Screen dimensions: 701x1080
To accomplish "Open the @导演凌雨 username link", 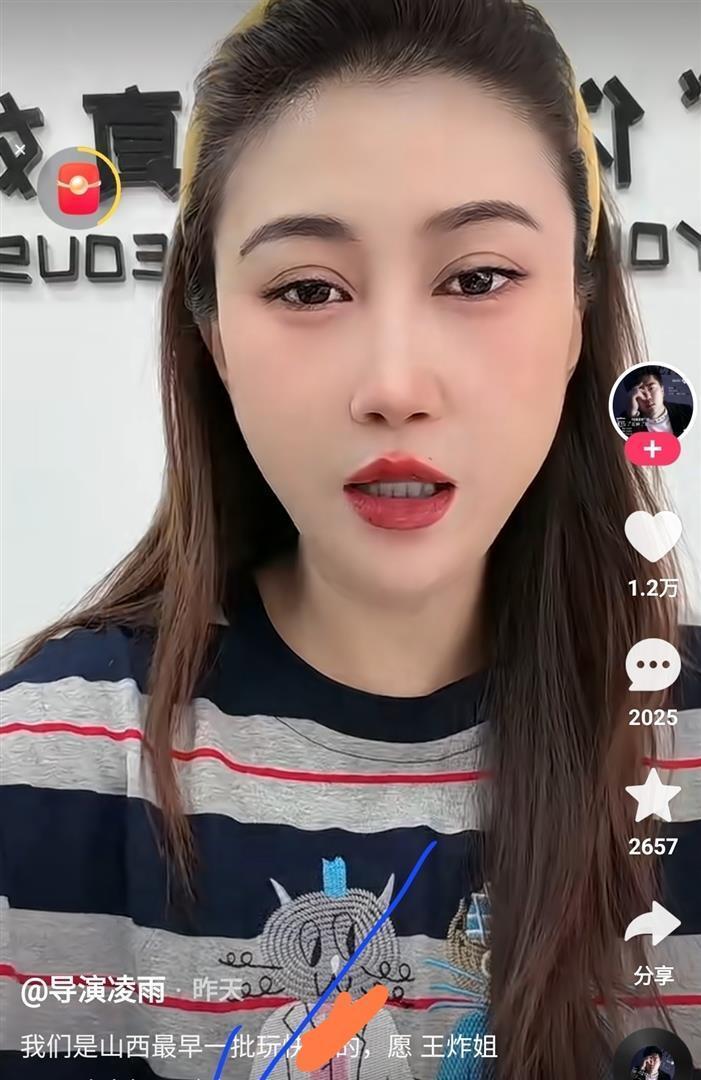I will tap(93, 990).
